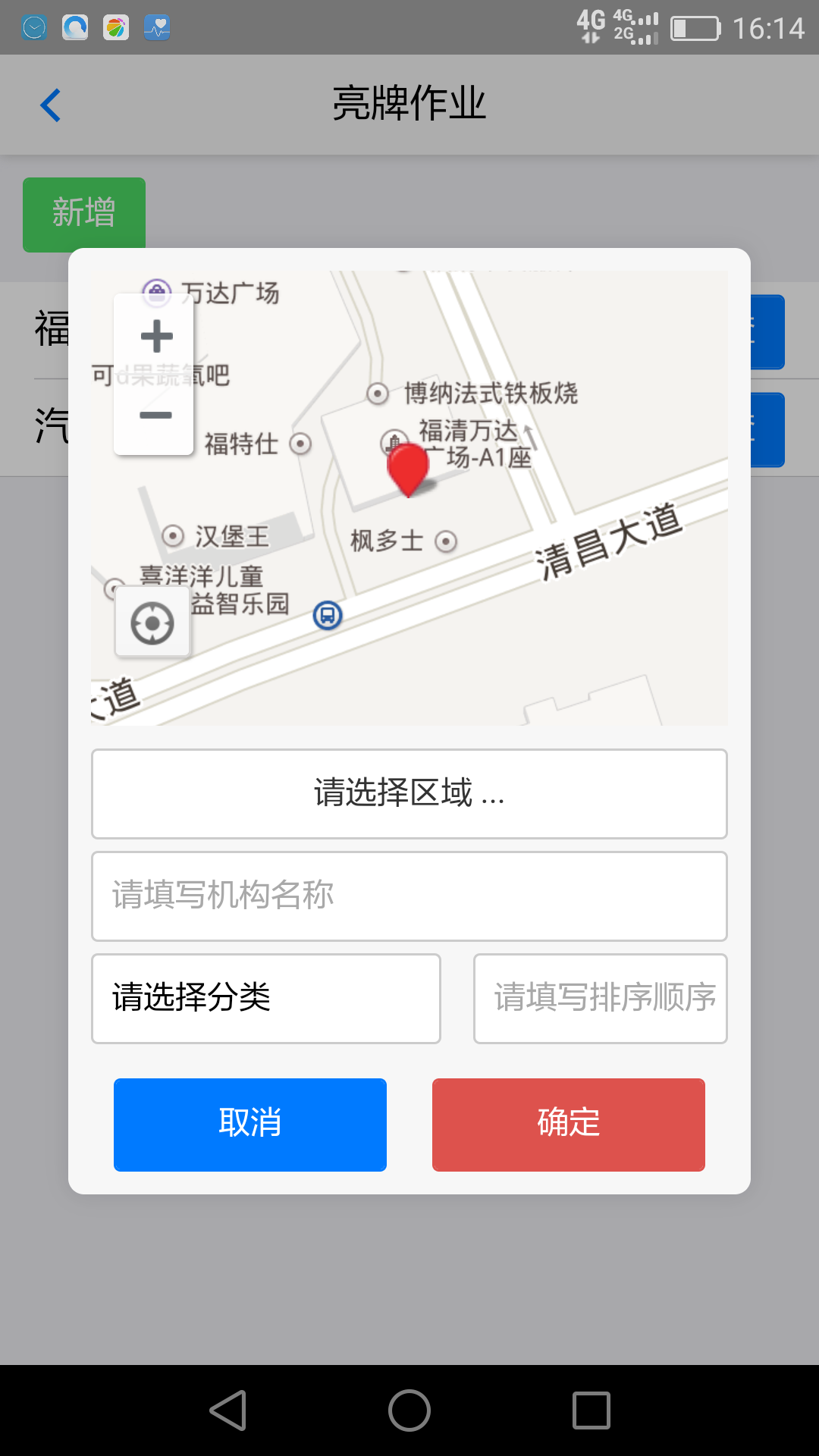Open recent apps from navigation bar
The height and width of the screenshot is (1456, 819).
(x=591, y=1410)
